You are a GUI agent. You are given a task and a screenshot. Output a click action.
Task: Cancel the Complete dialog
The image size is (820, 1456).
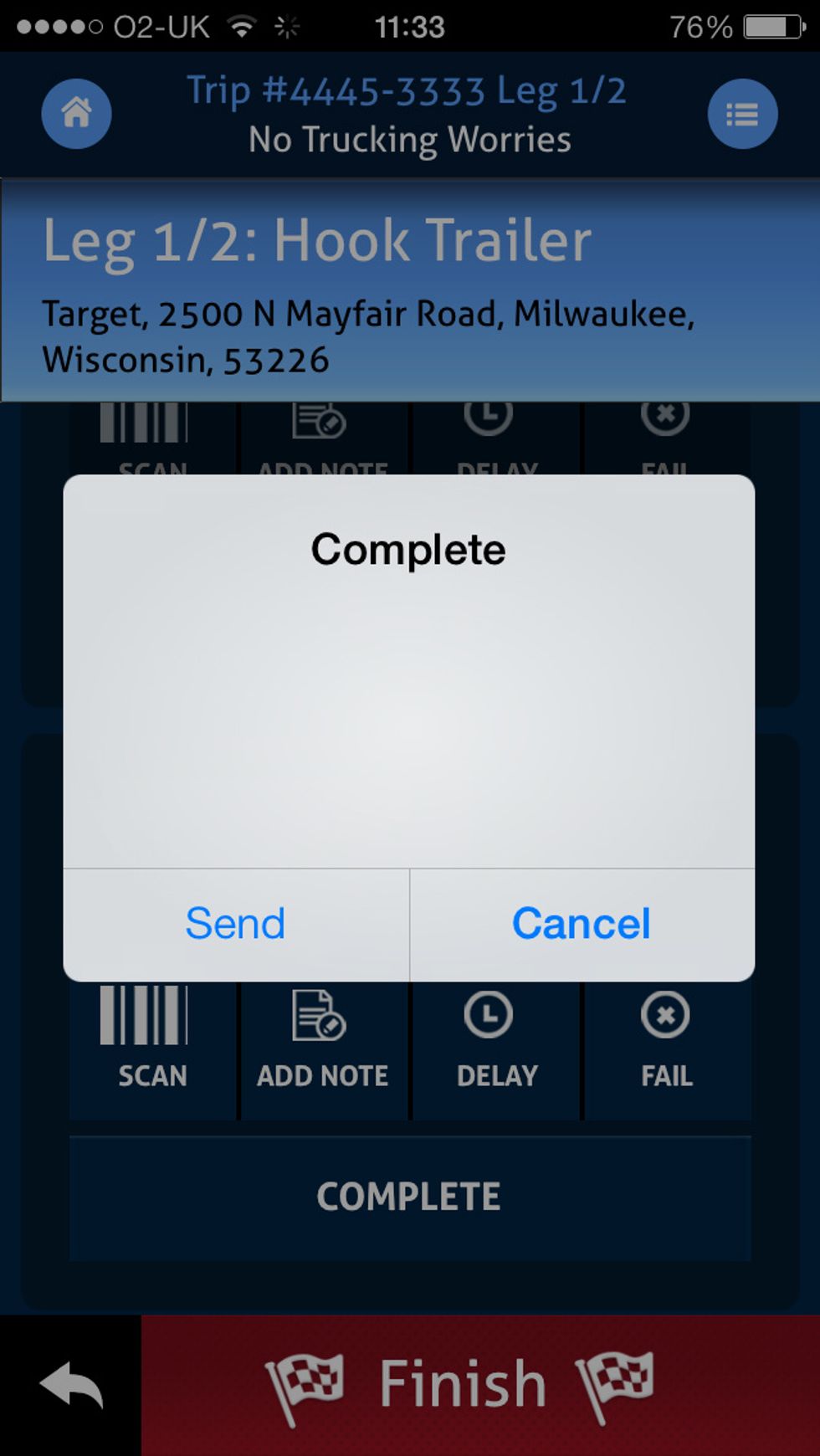(582, 925)
